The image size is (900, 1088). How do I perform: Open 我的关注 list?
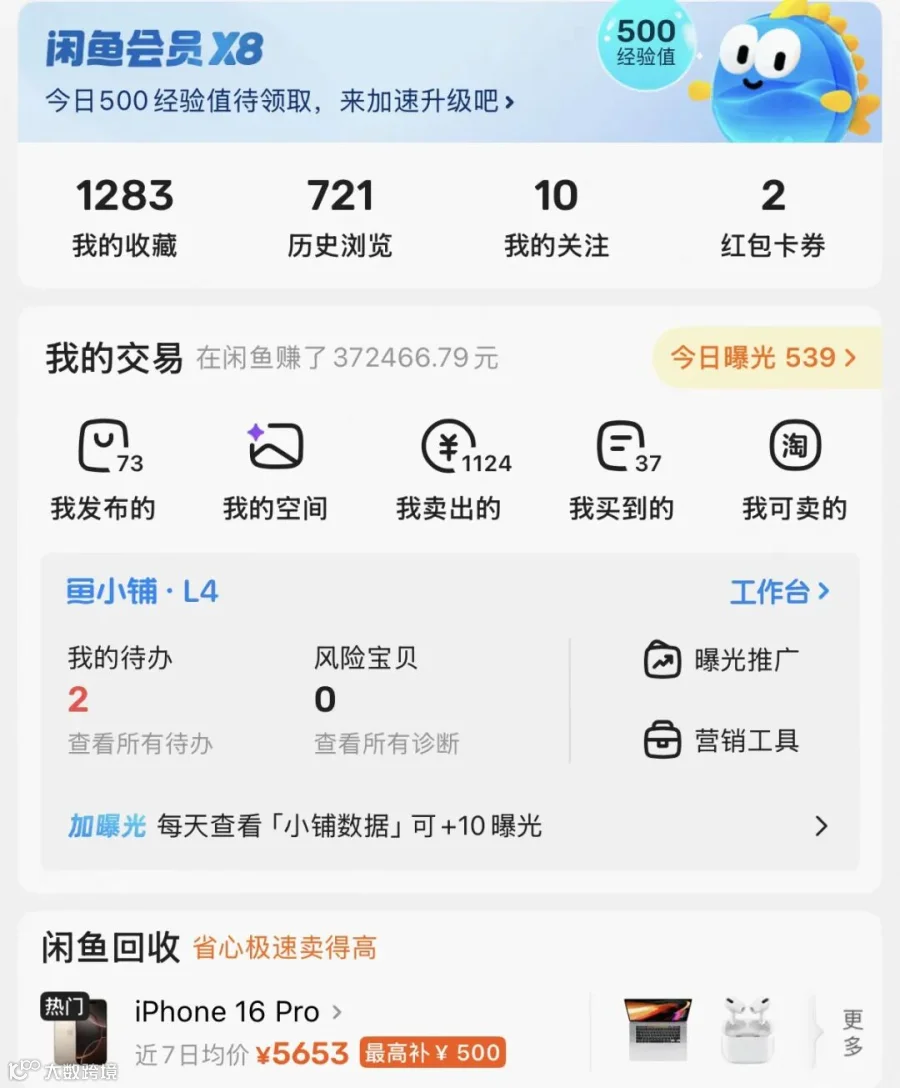click(x=557, y=217)
